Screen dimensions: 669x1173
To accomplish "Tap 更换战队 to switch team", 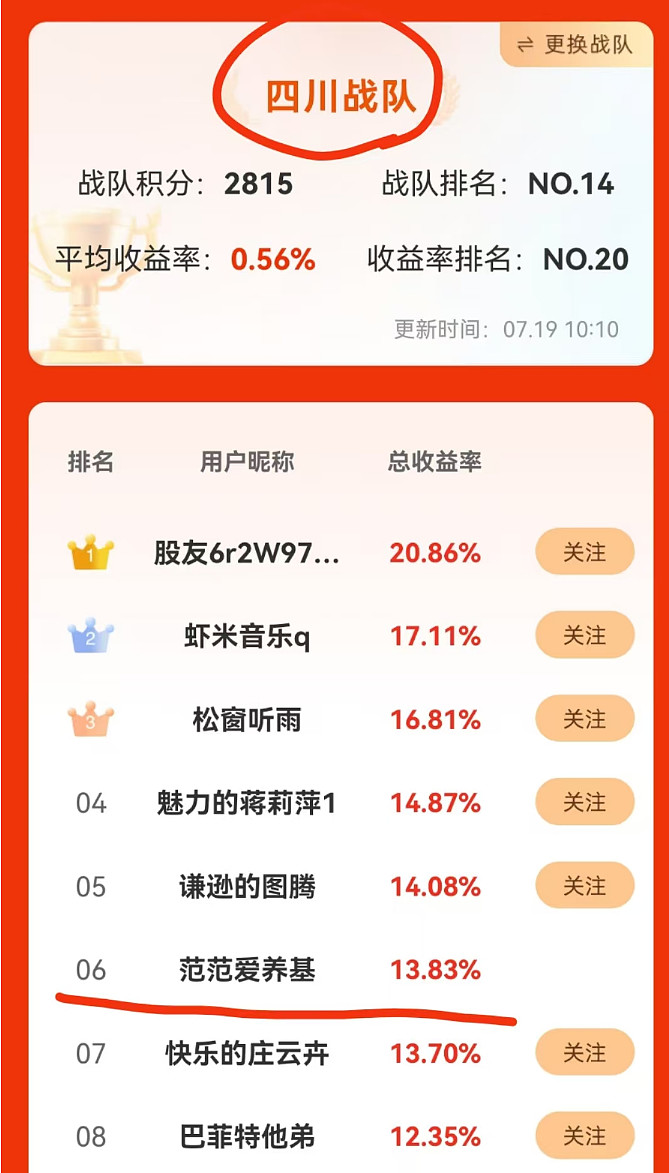I will pos(575,45).
